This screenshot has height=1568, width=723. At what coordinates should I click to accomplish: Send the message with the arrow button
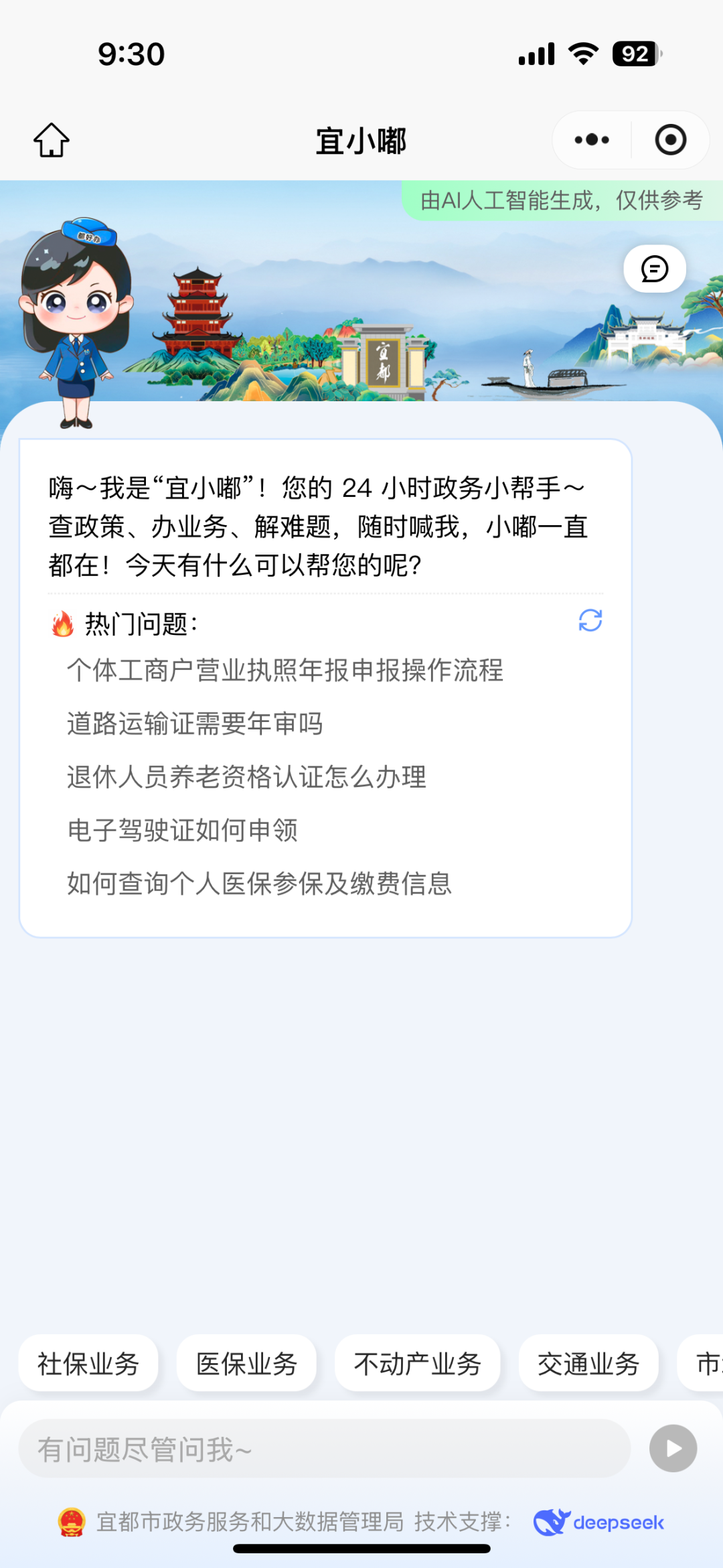[x=673, y=1449]
